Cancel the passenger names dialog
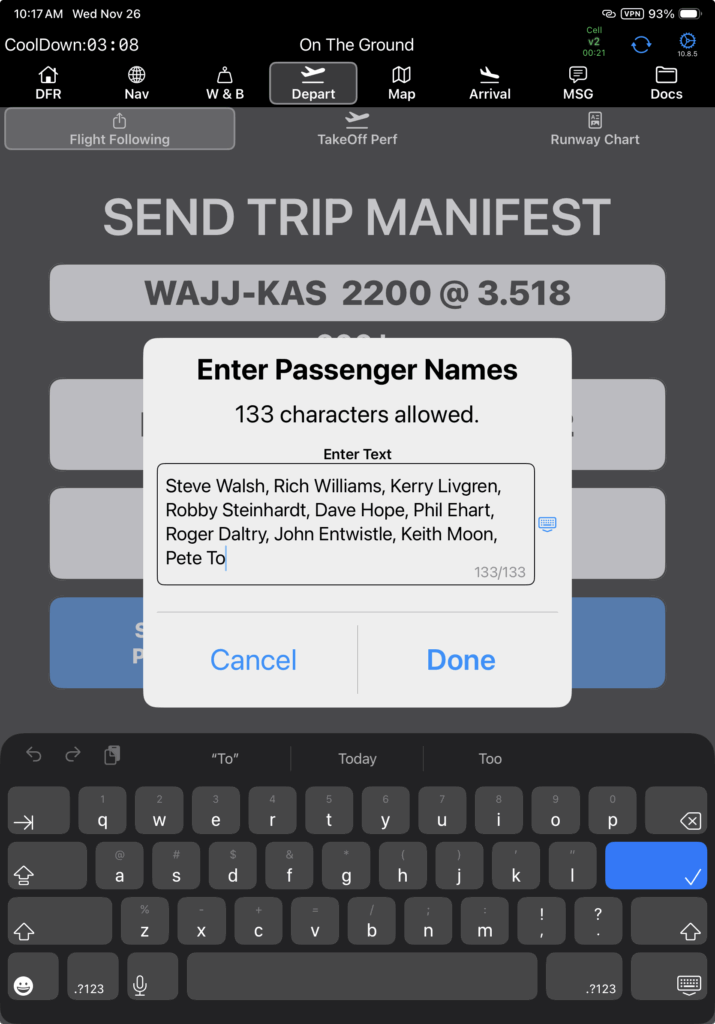The height and width of the screenshot is (1024, 715). [x=253, y=660]
